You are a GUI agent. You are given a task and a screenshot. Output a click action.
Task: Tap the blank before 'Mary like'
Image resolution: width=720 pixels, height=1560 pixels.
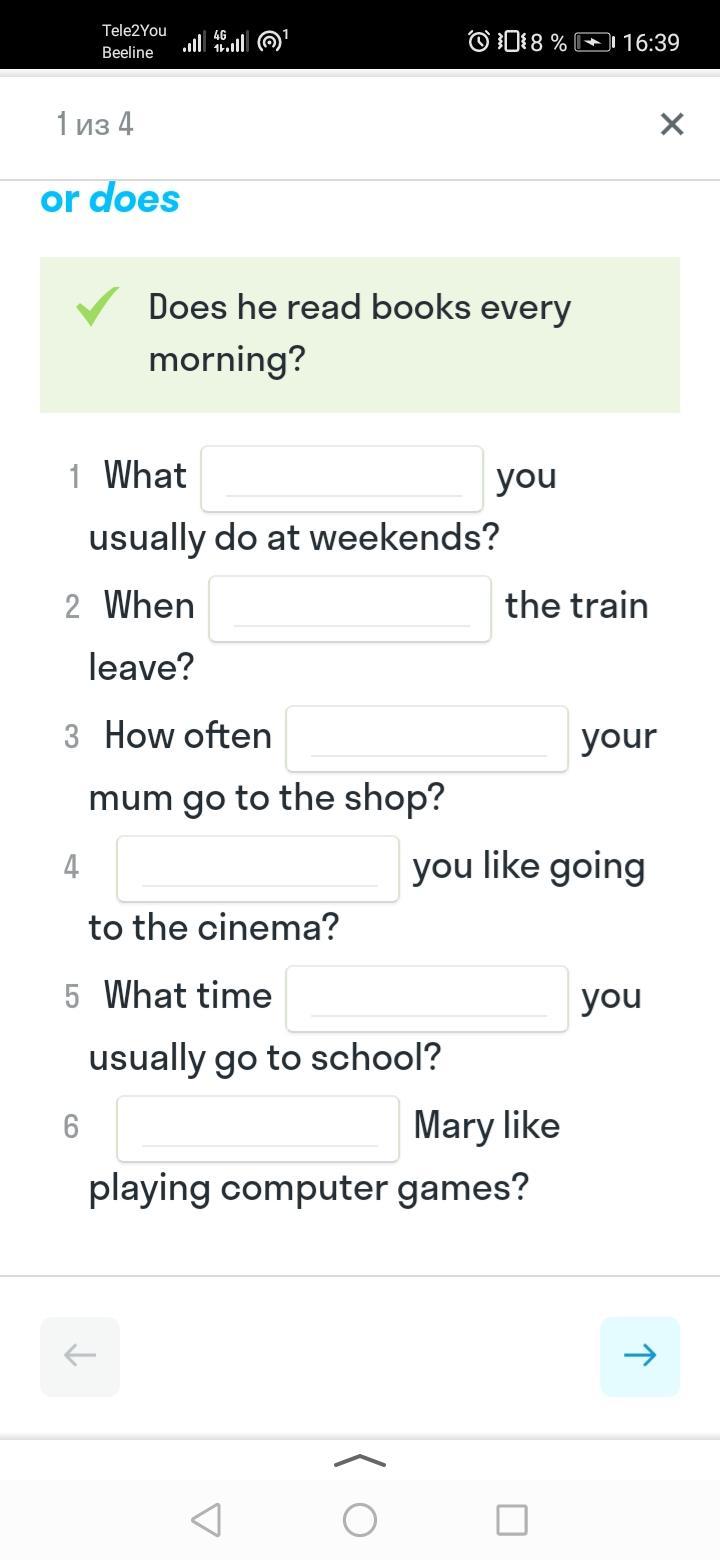pos(258,1129)
